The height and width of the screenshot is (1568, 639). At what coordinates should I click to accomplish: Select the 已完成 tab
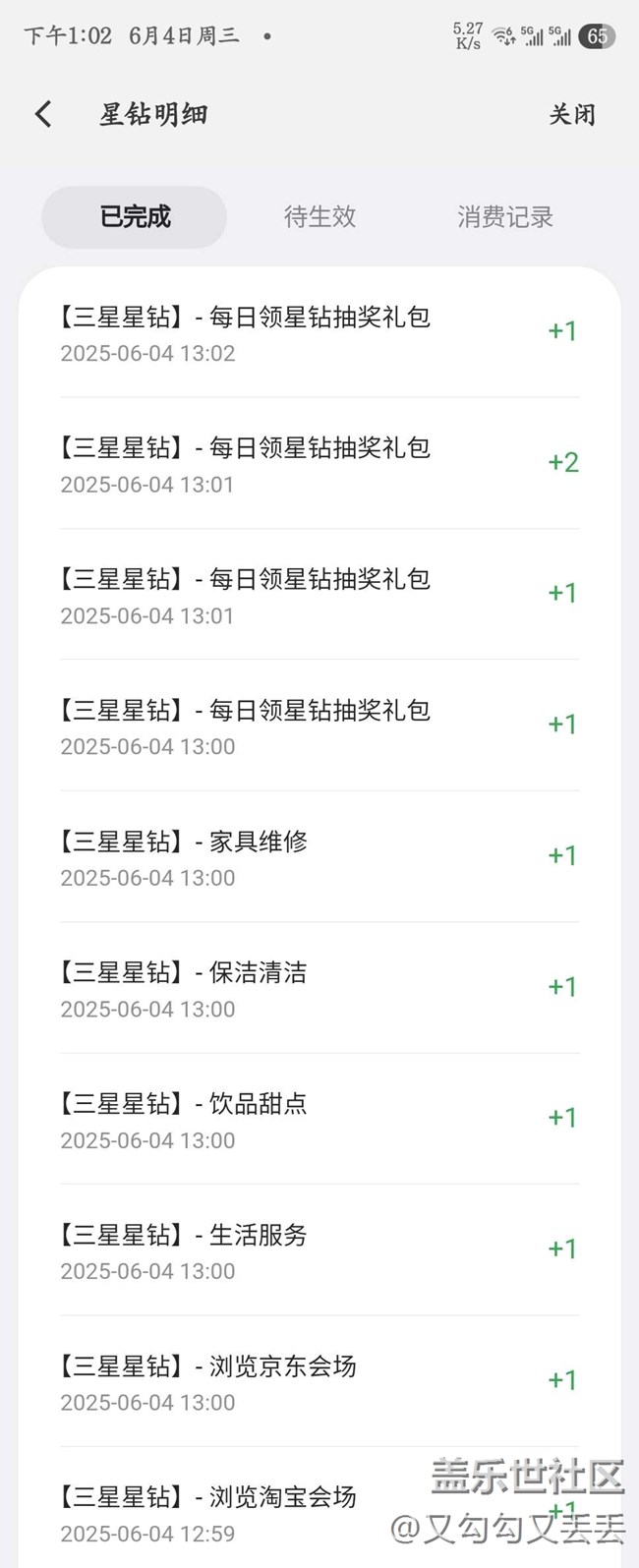135,216
